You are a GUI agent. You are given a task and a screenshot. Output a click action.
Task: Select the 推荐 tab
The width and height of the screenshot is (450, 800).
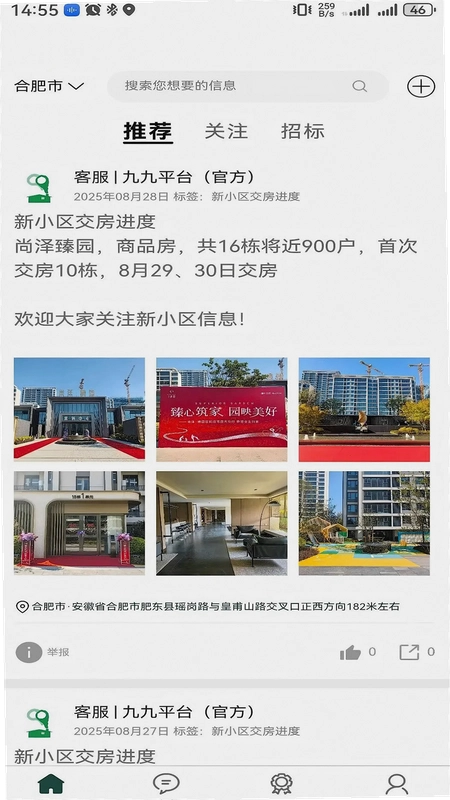(x=148, y=132)
